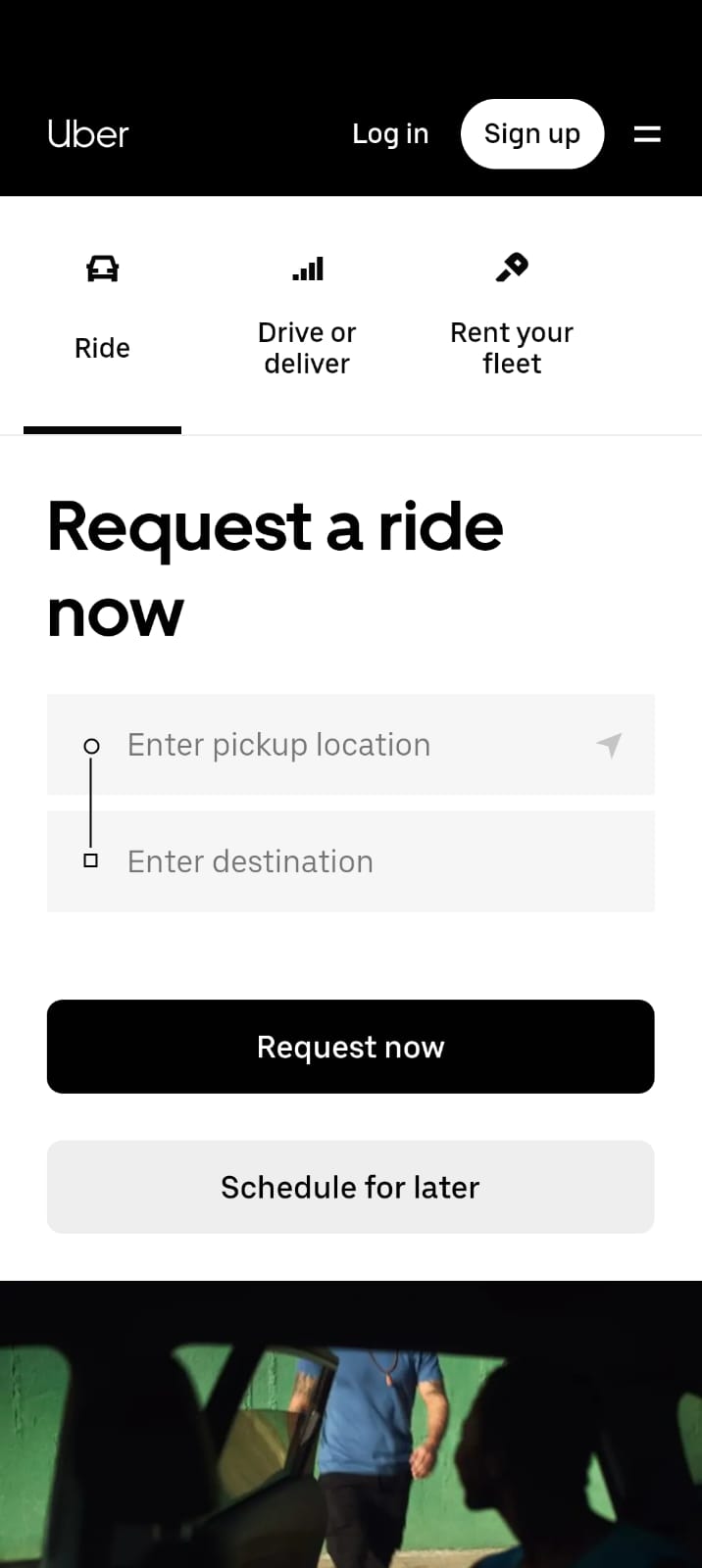Switch to Drive or deliver tab
The image size is (702, 1568).
pos(307,314)
